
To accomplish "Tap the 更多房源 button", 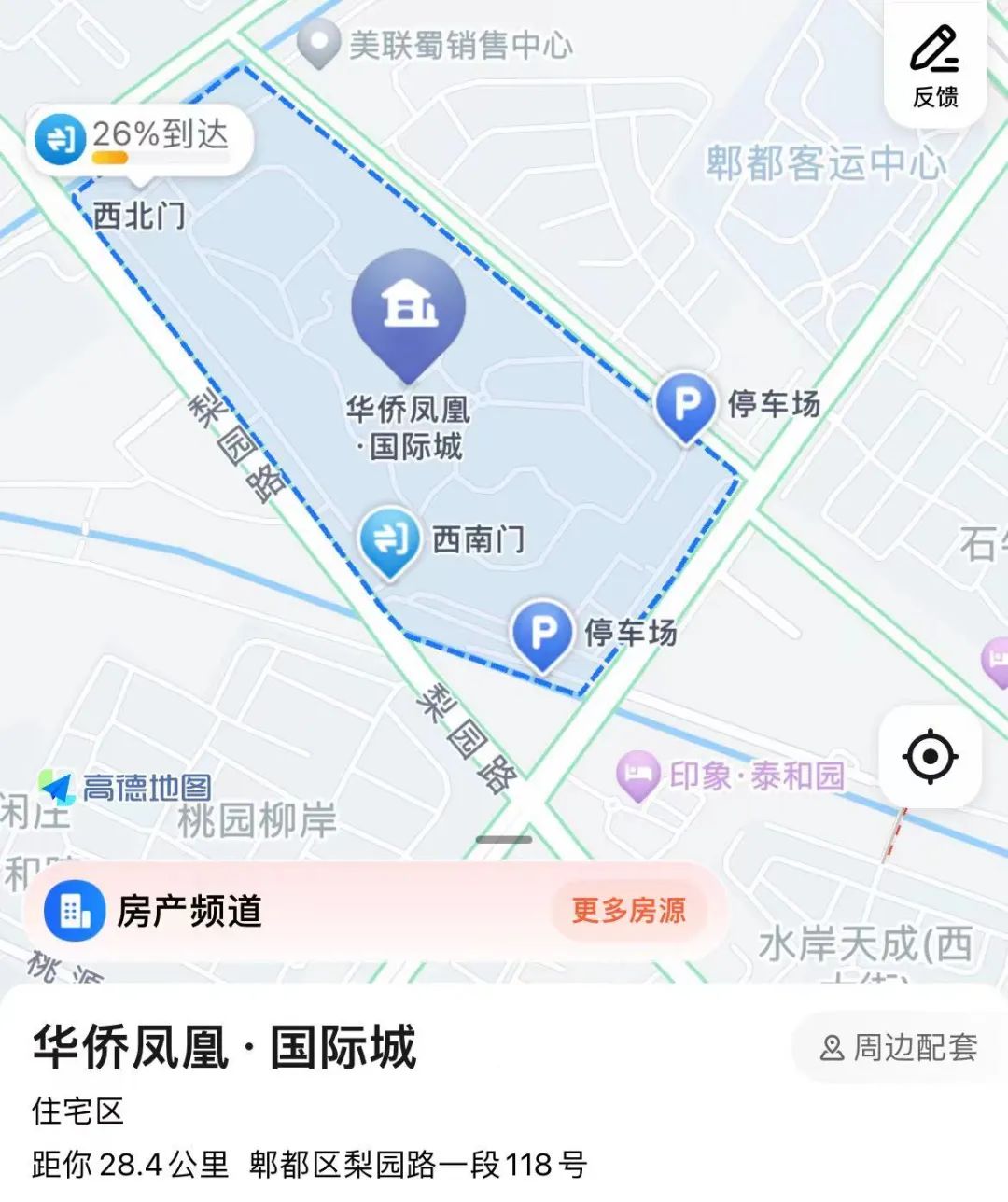I will pyautogui.click(x=628, y=911).
